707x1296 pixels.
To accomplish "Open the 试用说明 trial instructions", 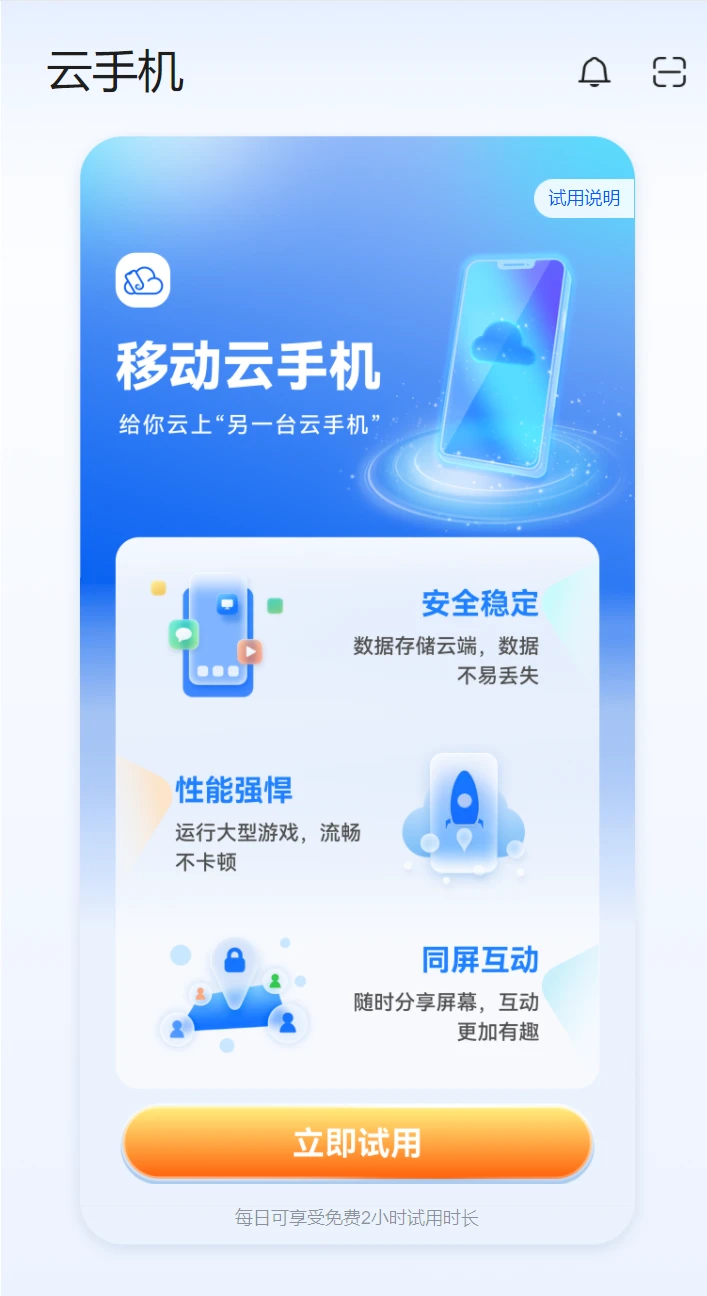I will coord(584,198).
